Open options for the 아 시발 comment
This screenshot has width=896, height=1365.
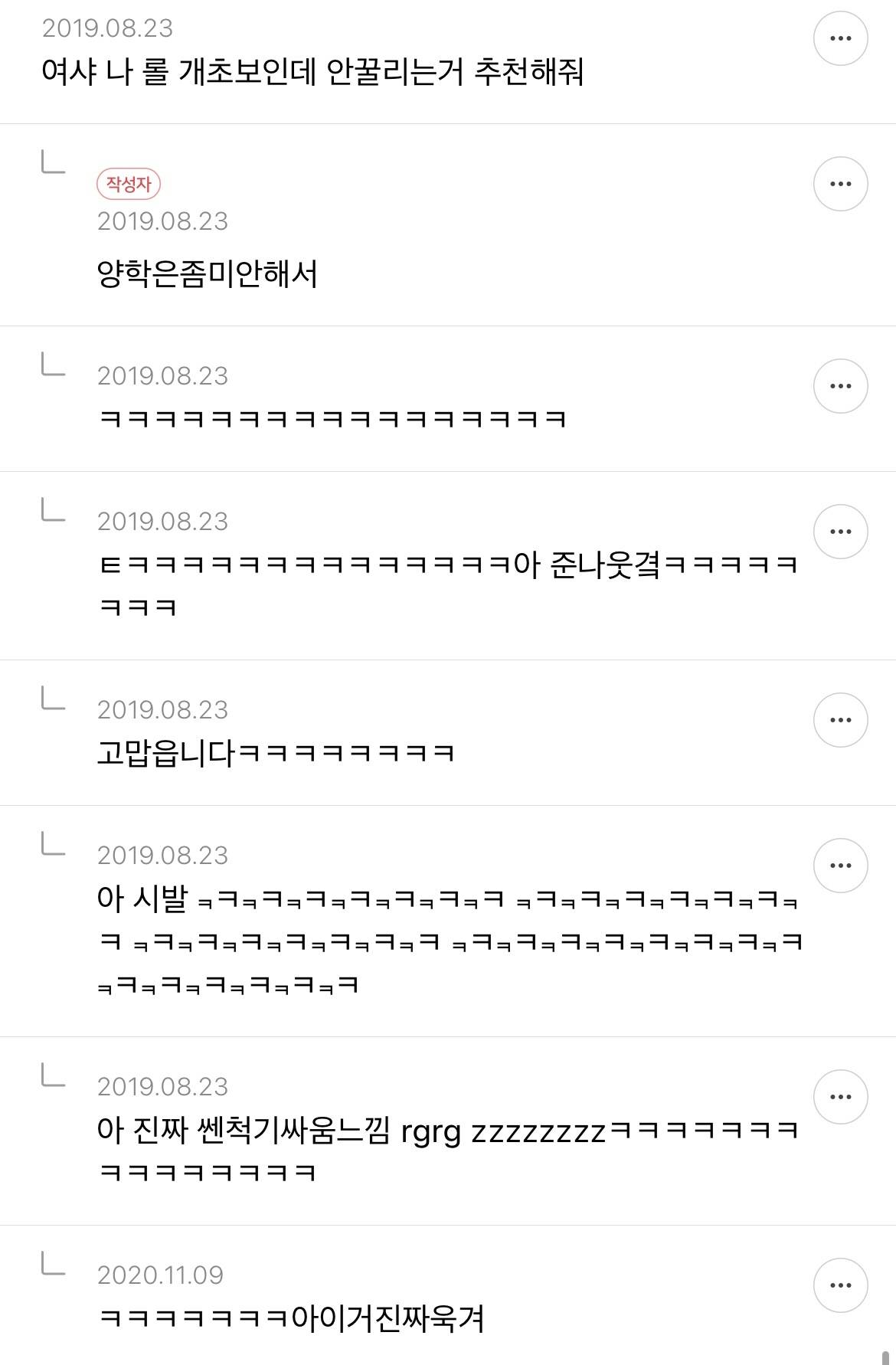point(840,866)
